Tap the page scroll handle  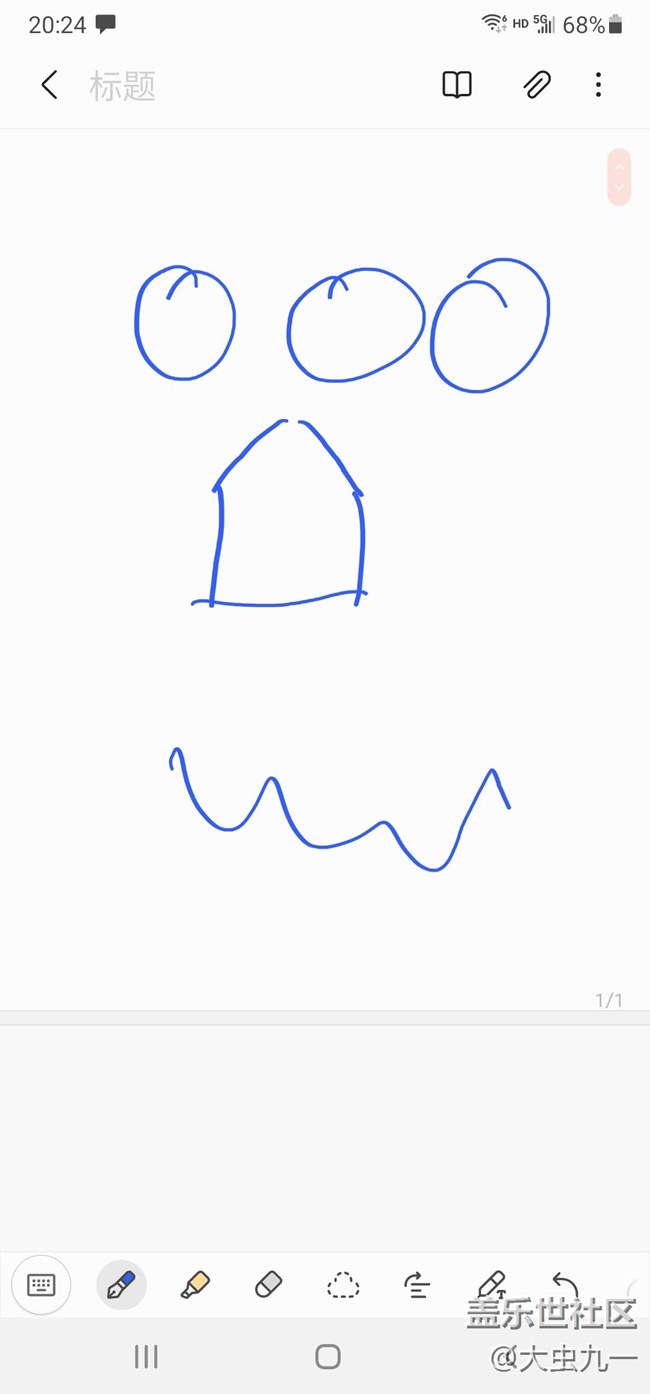(619, 177)
